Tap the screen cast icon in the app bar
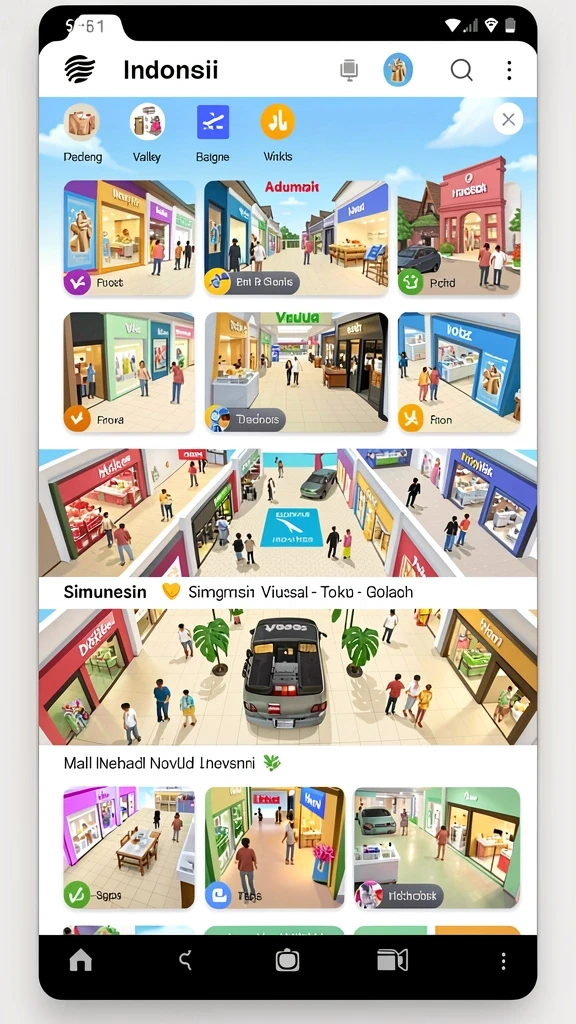The width and height of the screenshot is (576, 1024). tap(349, 70)
